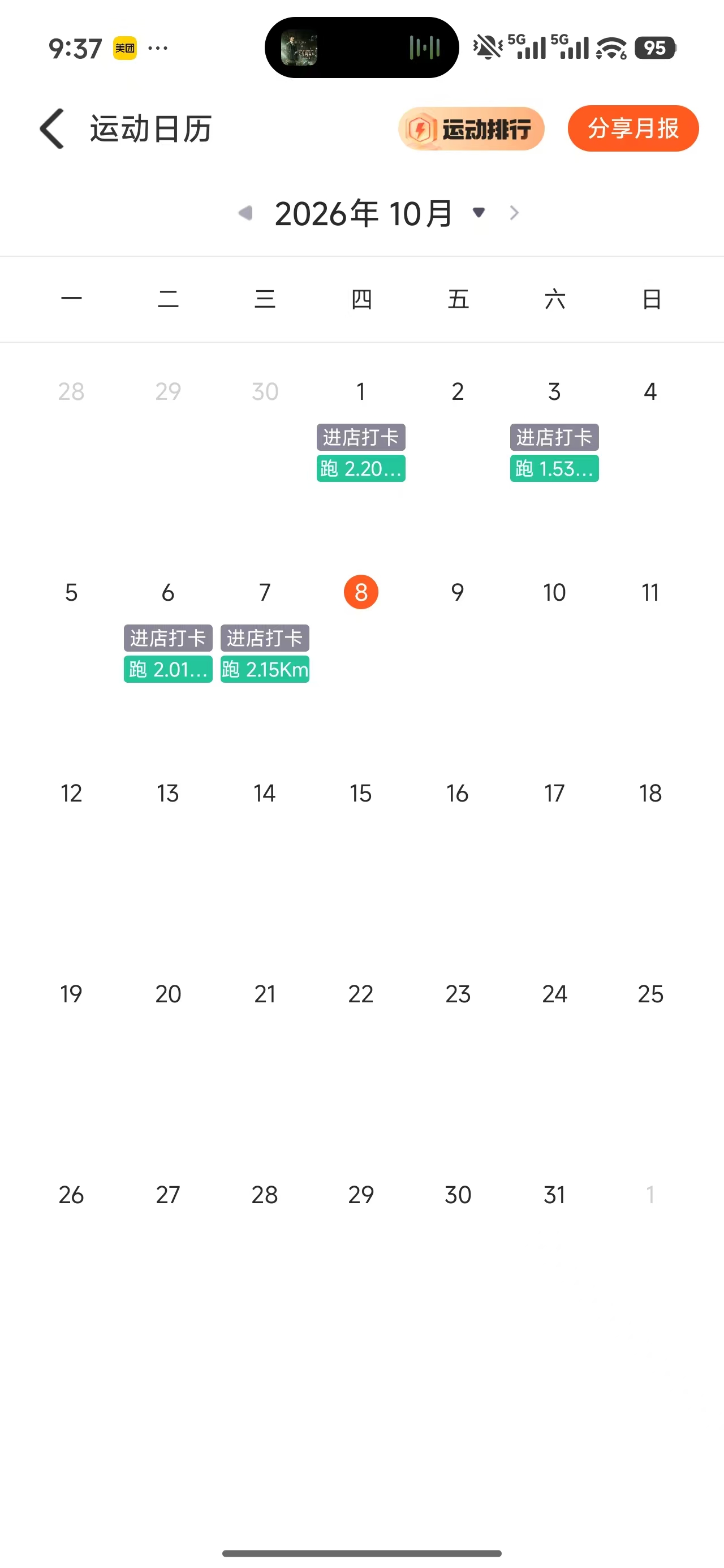Open the 跑 2.20 run record
Viewport: 724px width, 1568px height.
tap(361, 469)
